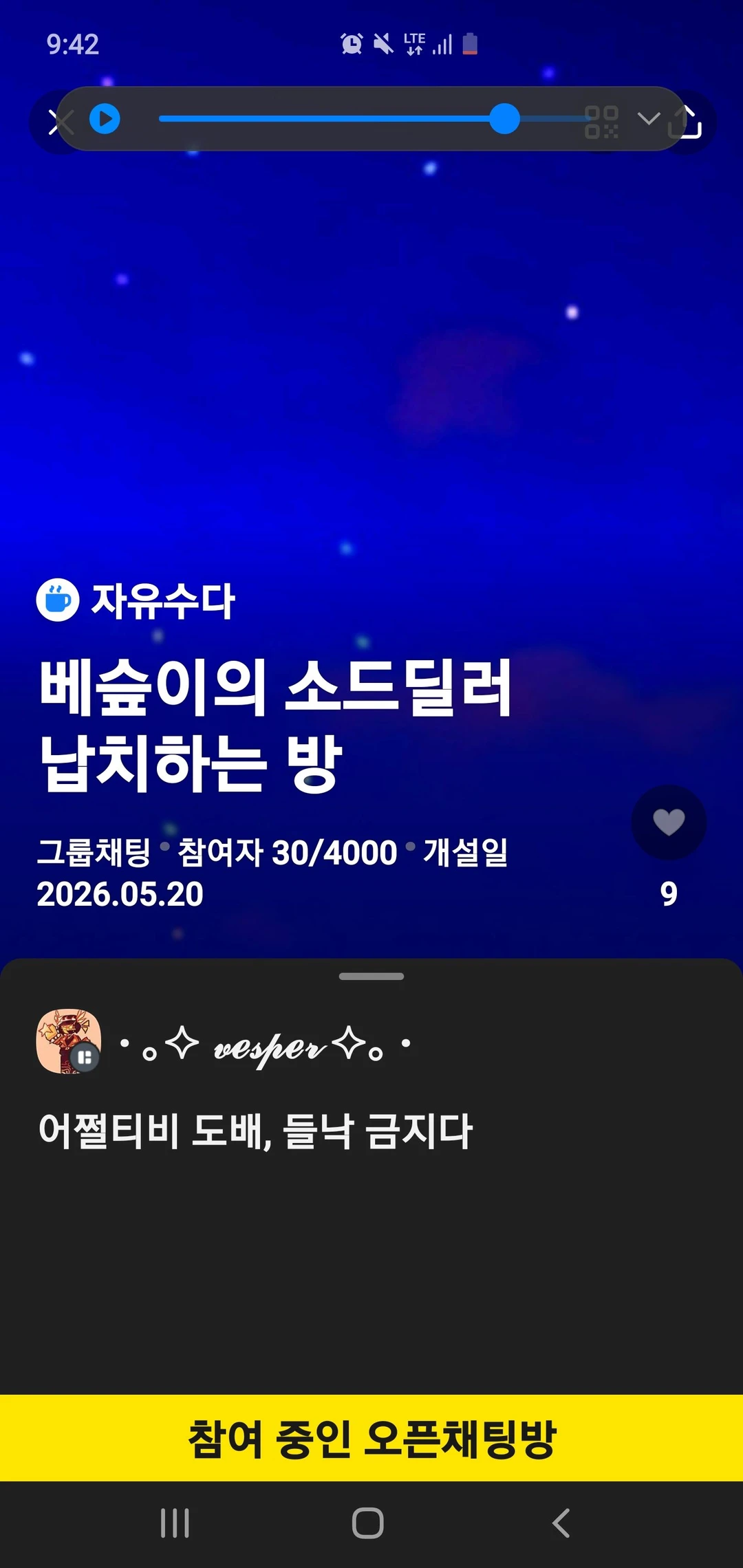Image resolution: width=743 pixels, height=1568 pixels.
Task: Go back using the system back button
Action: [x=561, y=1523]
